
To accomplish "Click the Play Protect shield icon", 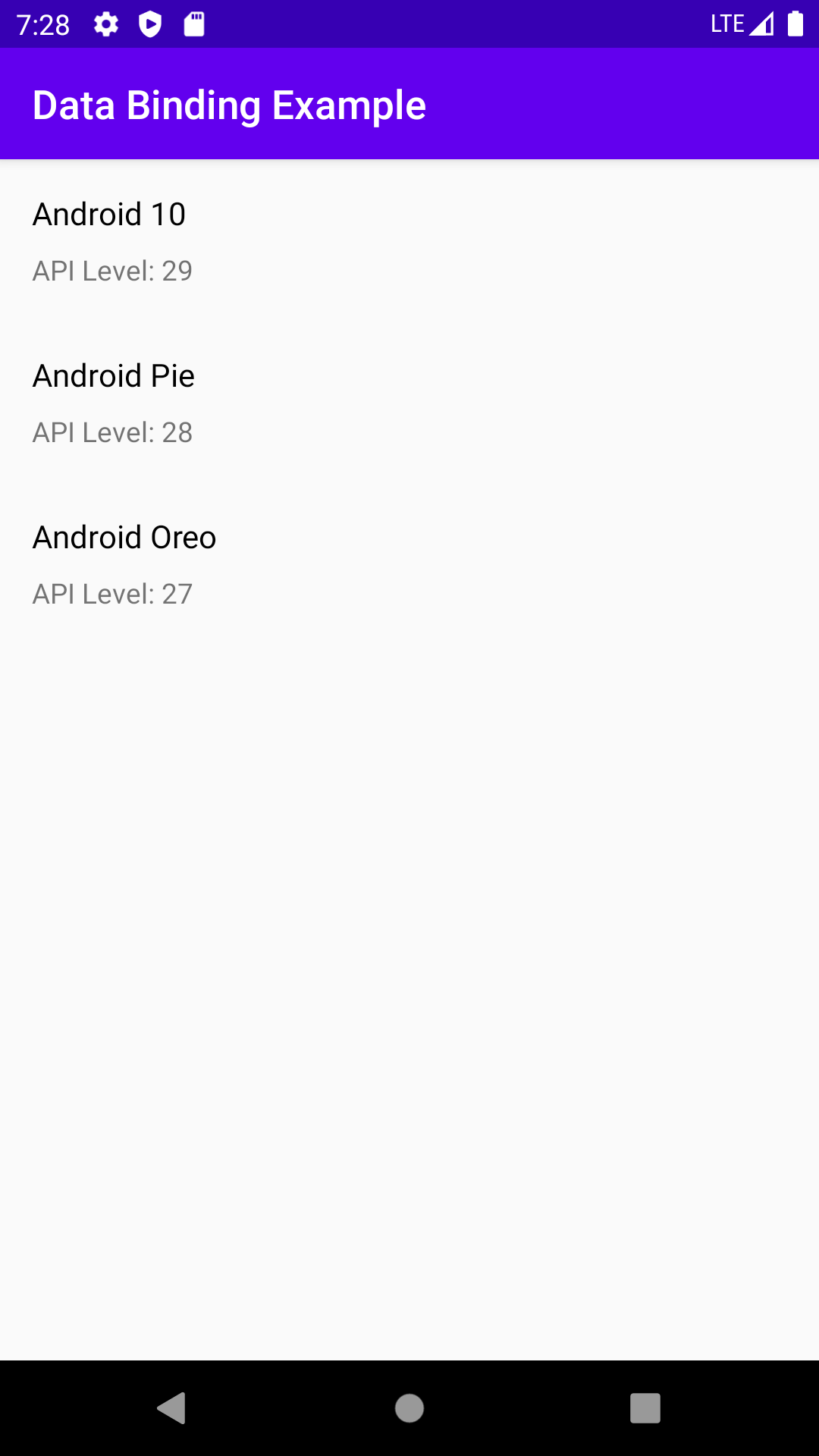I will pos(150,24).
